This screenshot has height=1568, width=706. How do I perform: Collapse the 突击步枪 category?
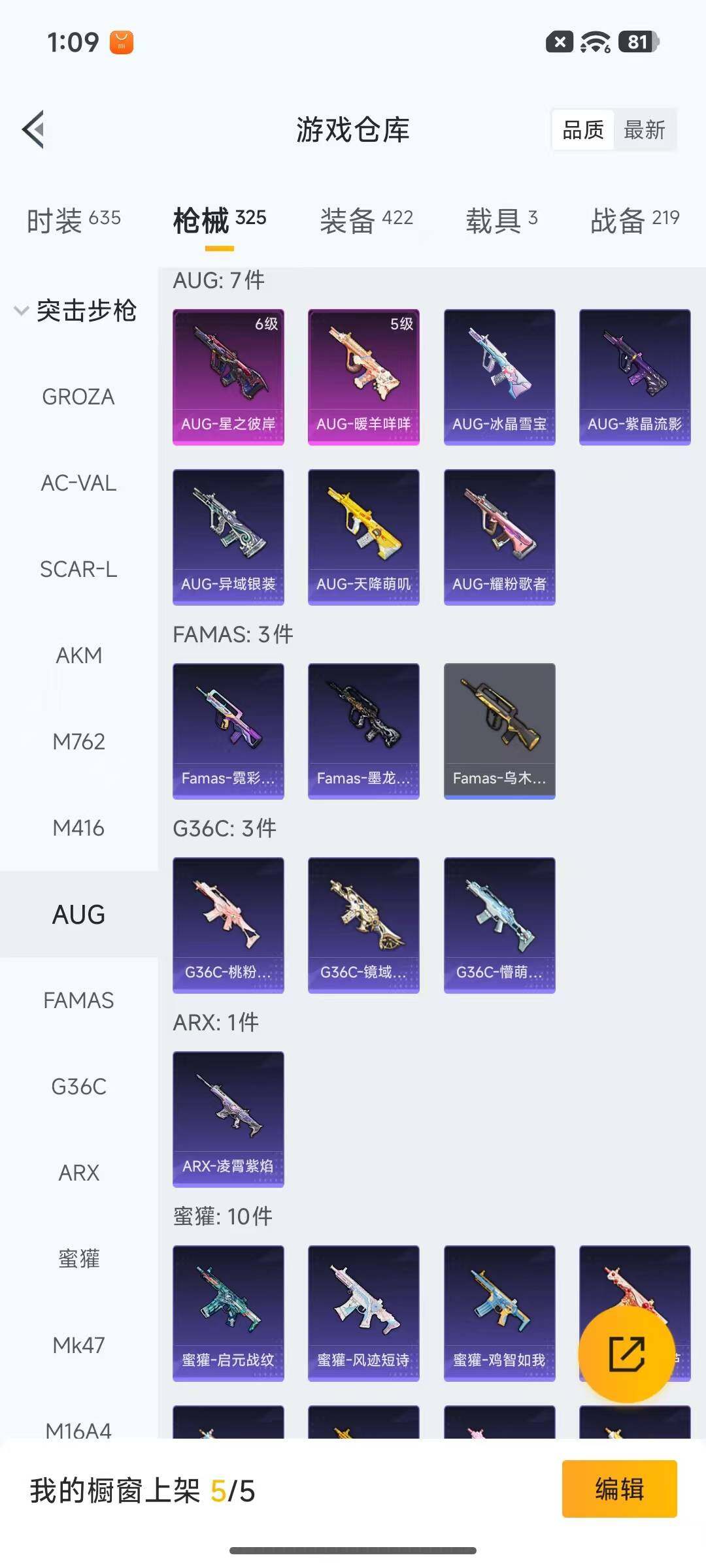75,310
